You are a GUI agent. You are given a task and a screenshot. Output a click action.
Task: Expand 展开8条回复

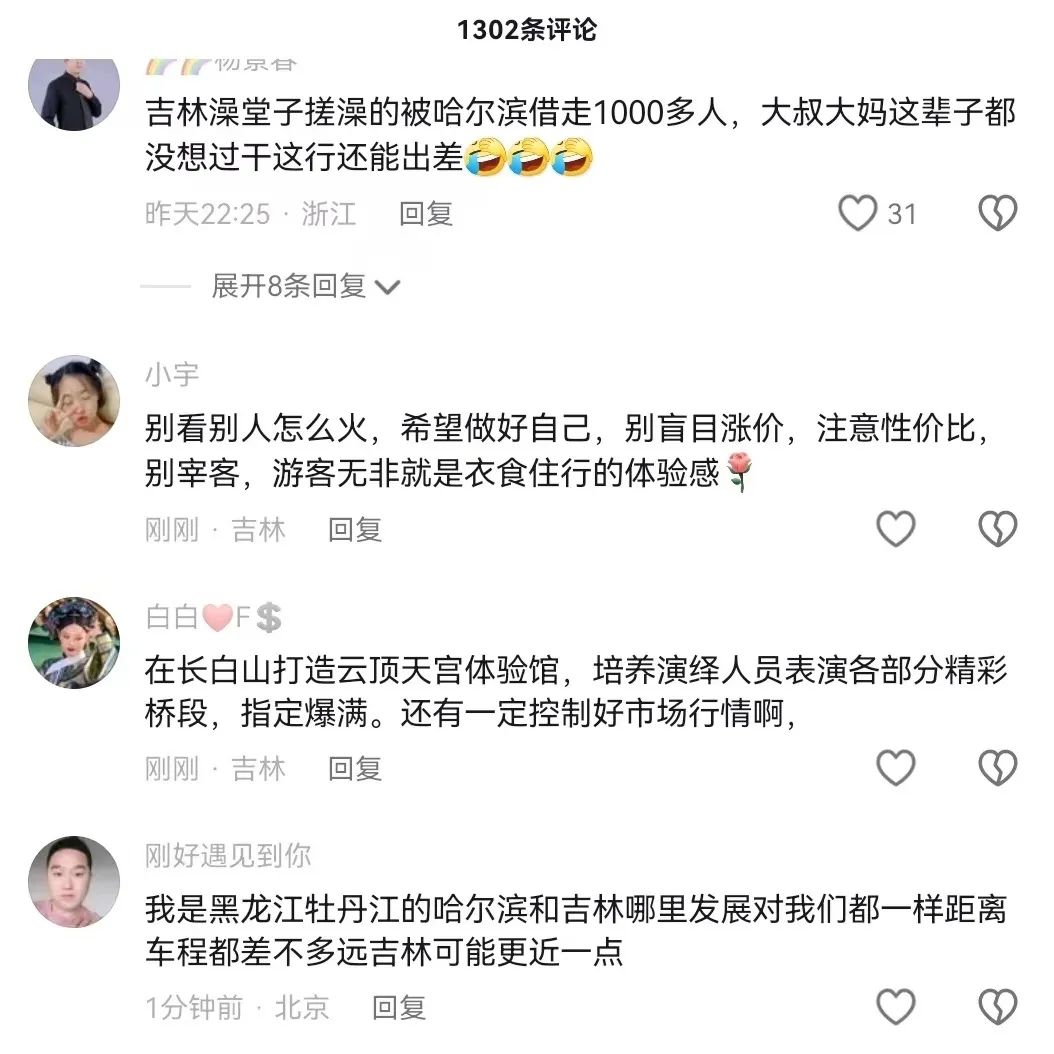pyautogui.click(x=305, y=287)
